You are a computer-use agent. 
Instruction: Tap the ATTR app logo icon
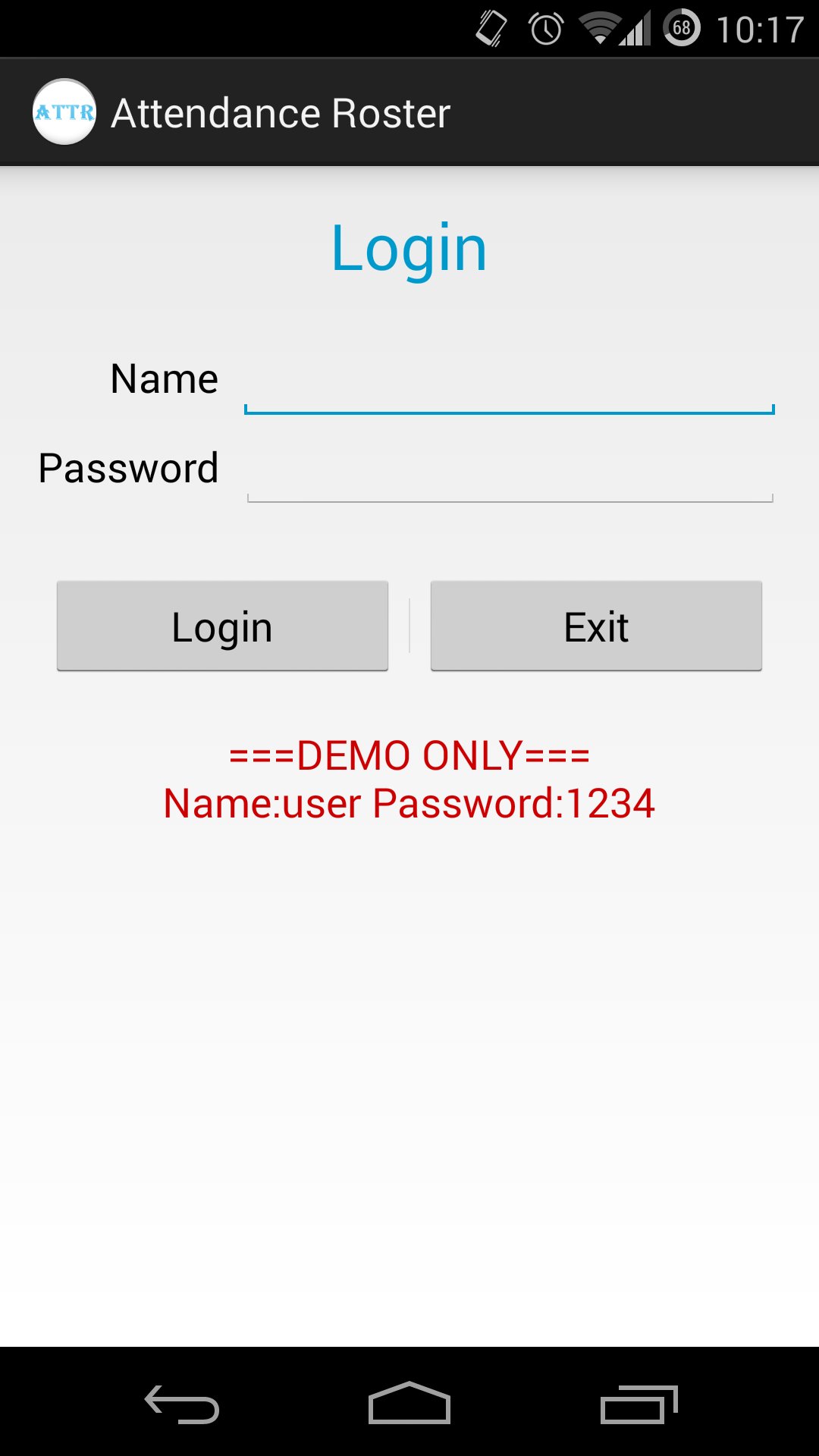66,111
